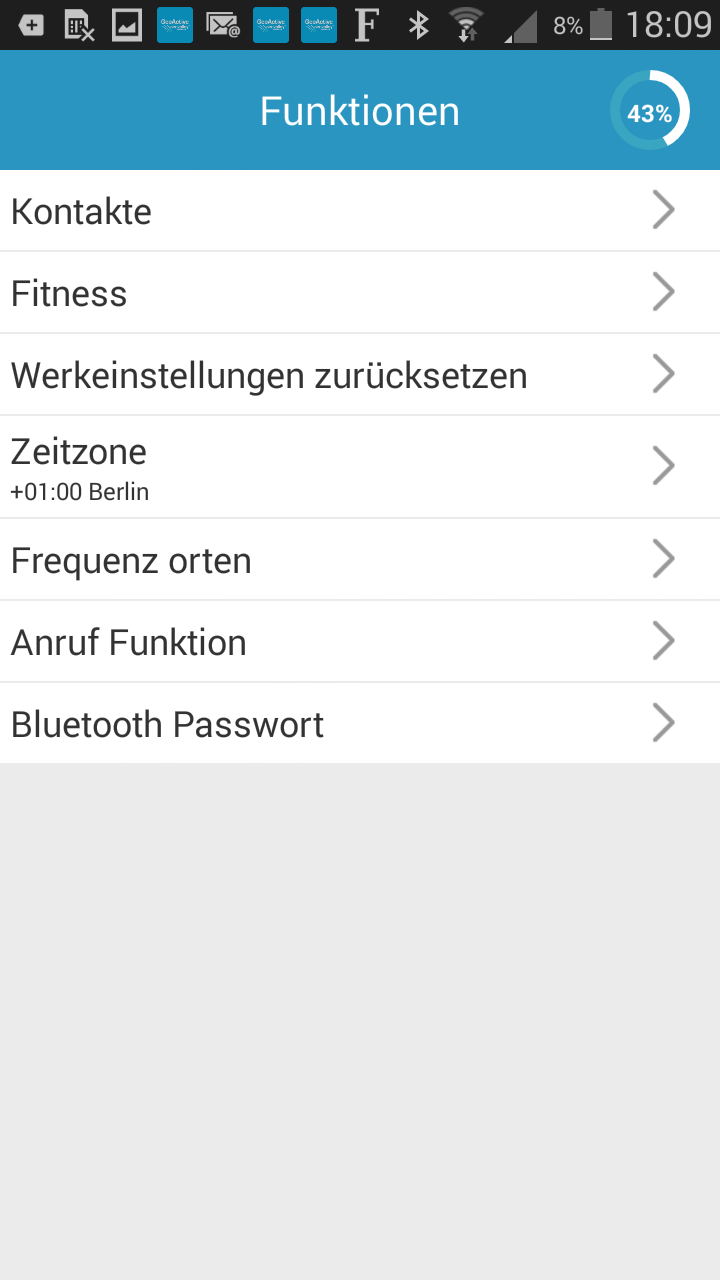Open Frequenz orten
The height and width of the screenshot is (1280, 720).
360,560
